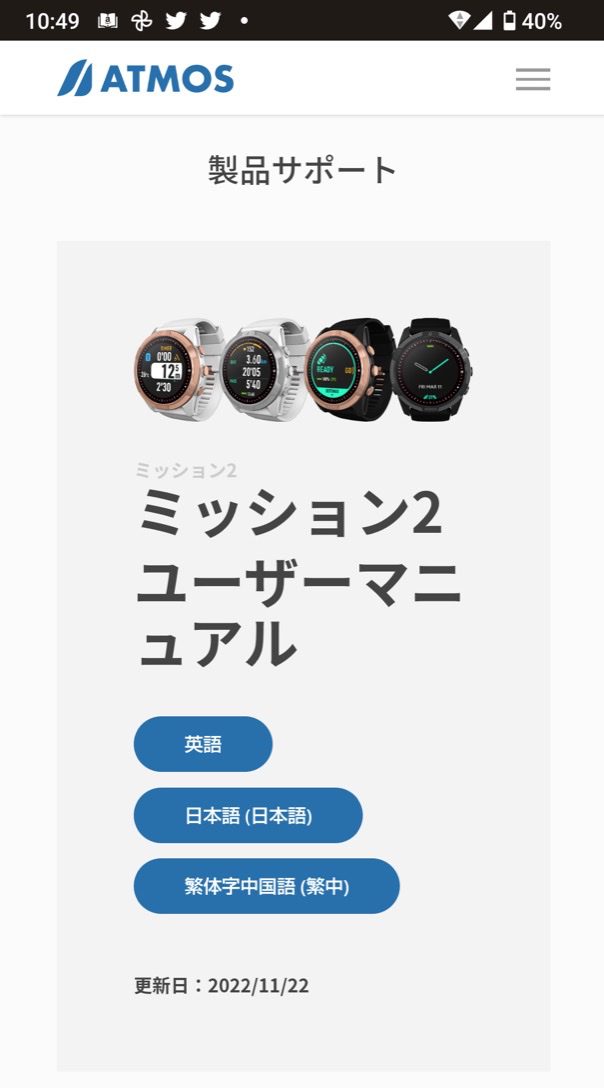Open the 繁体字中国語 (繁中) manual
The image size is (604, 1088).
[x=266, y=886]
